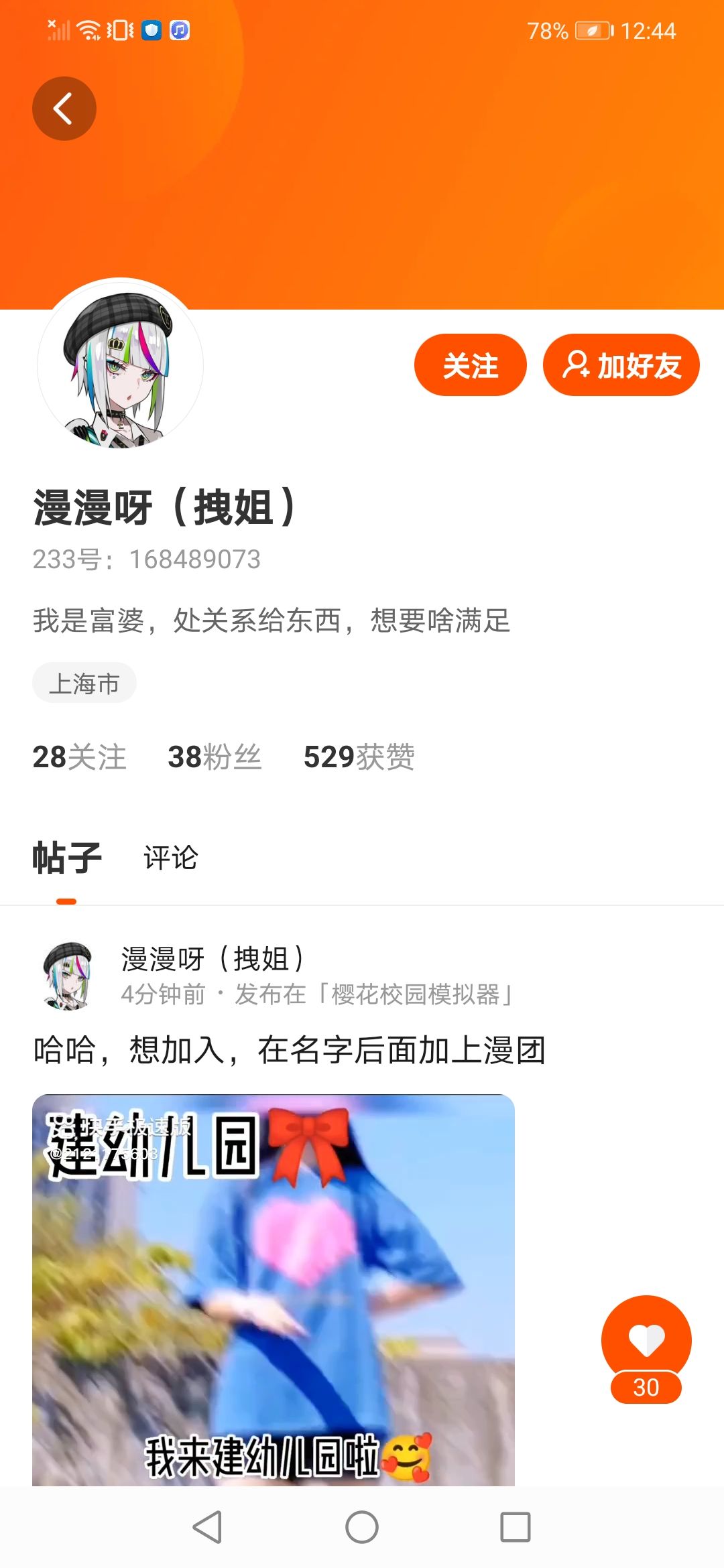Open the large profile avatar
Viewport: 724px width, 1568px height.
pyautogui.click(x=120, y=363)
